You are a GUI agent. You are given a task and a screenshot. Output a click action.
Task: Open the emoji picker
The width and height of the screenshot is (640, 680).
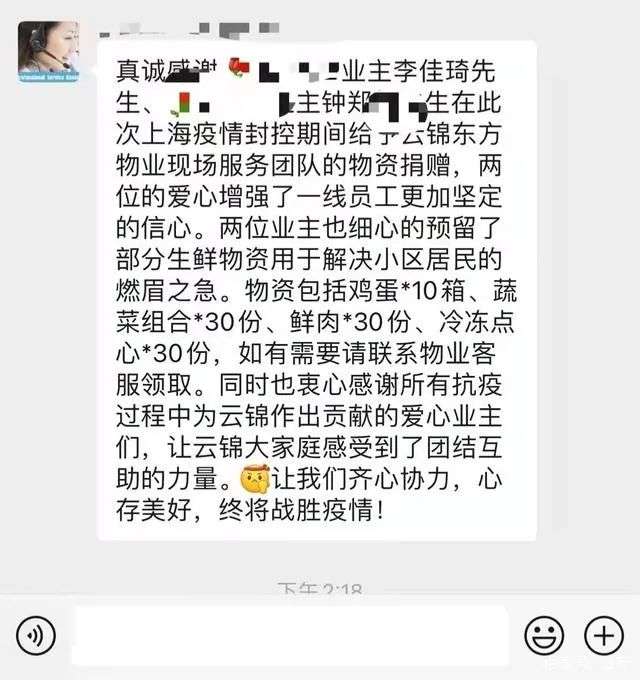point(545,635)
